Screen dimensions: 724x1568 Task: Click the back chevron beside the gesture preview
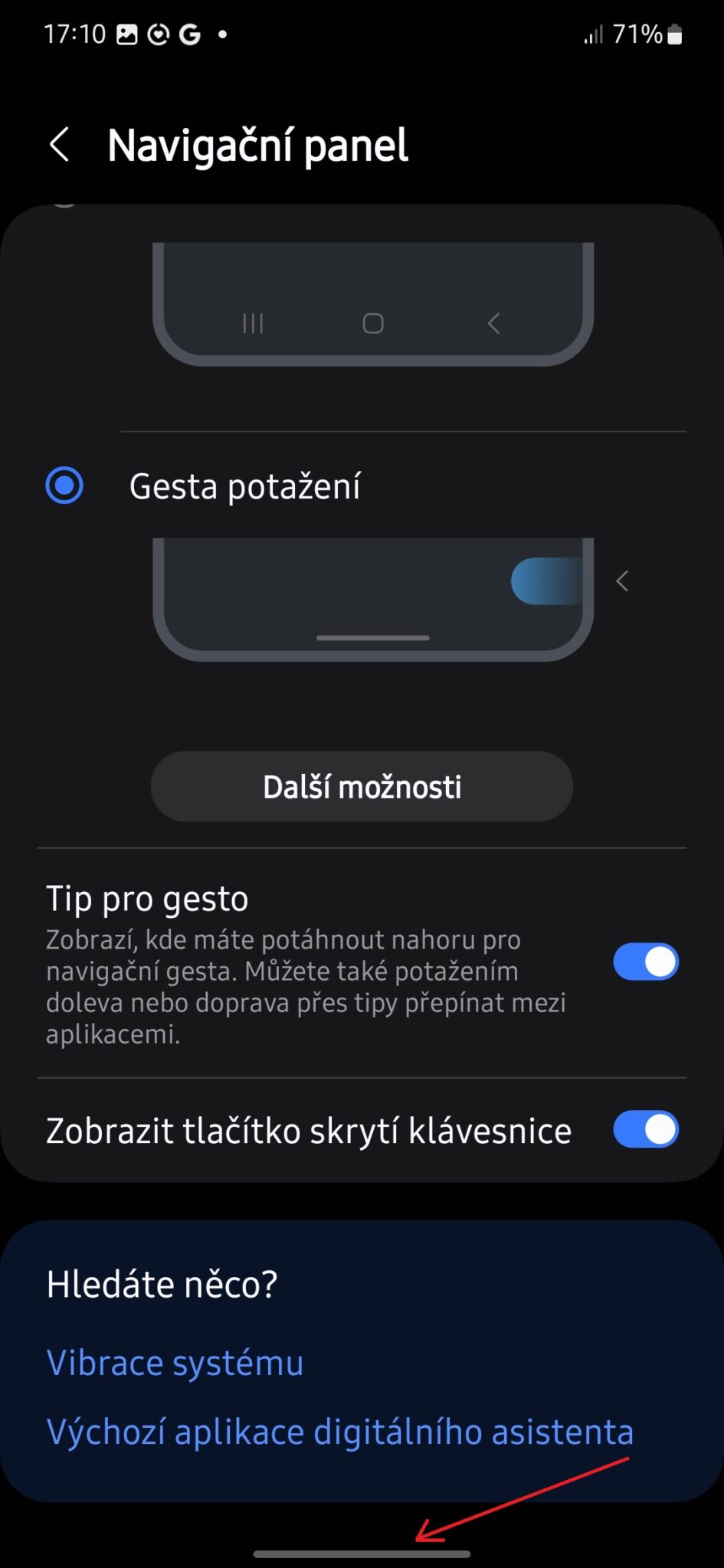coord(622,582)
